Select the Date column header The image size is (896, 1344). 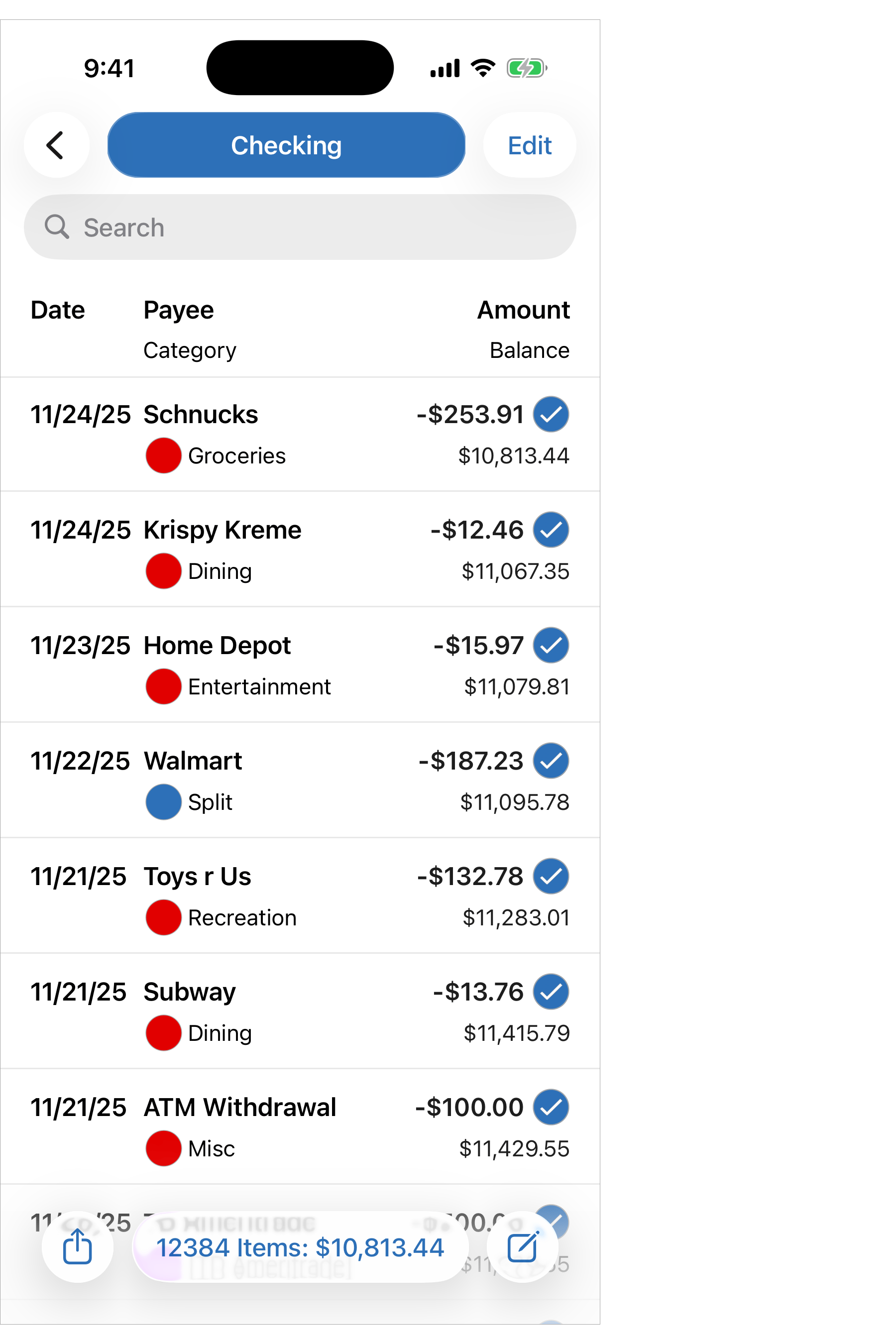pos(58,309)
